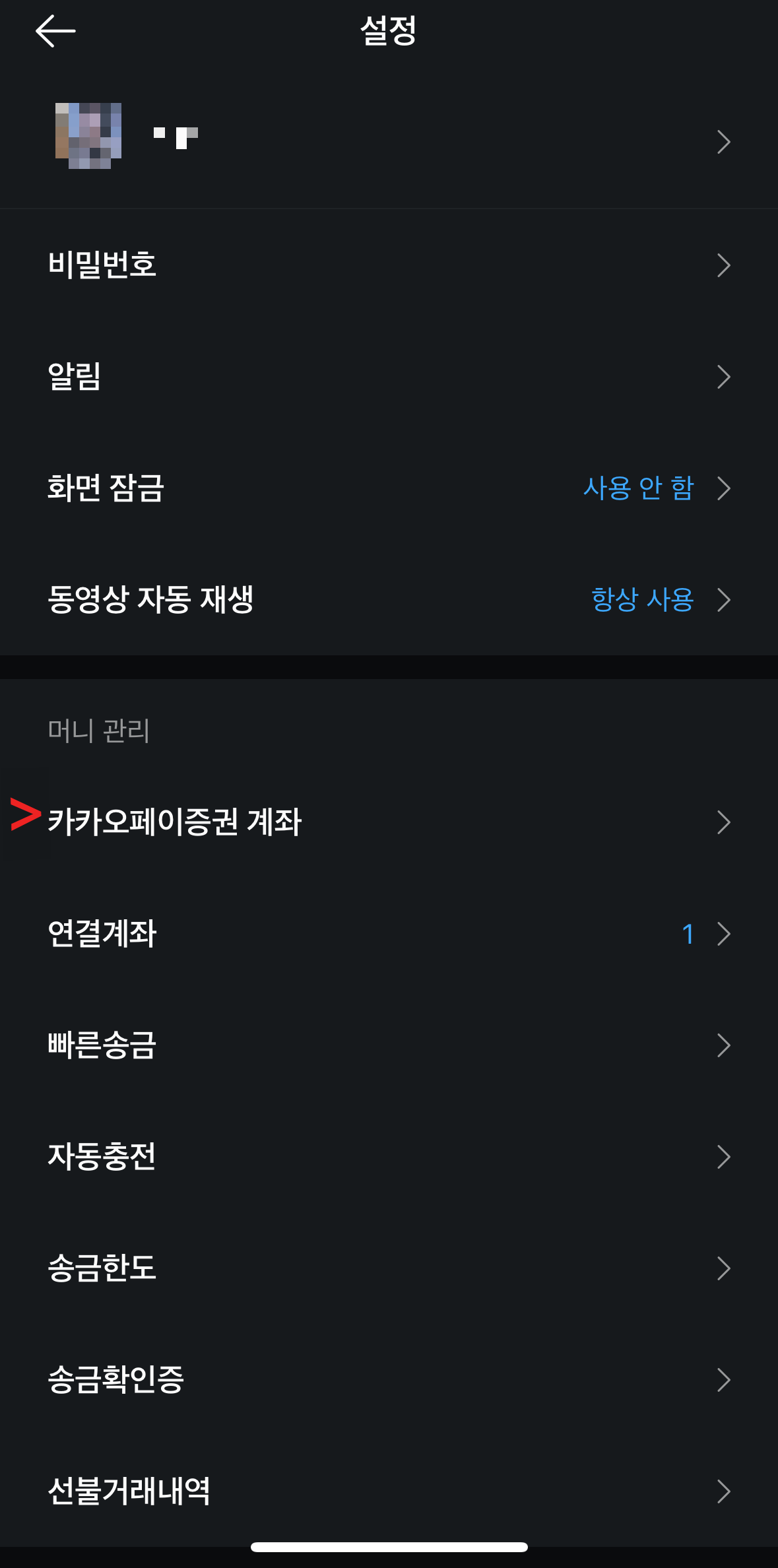Tap the 사용 안 함 status text
This screenshot has height=1568, width=778.
[639, 488]
